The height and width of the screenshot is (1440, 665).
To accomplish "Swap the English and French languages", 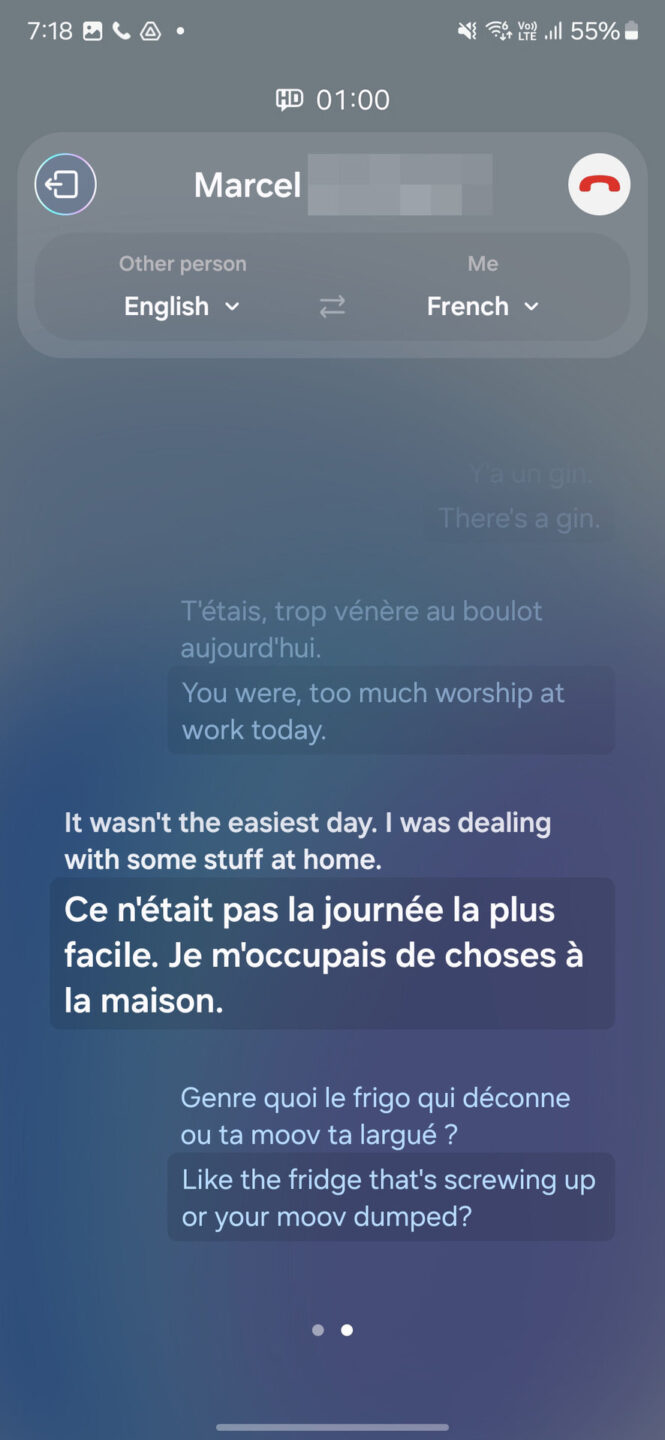I will (332, 307).
